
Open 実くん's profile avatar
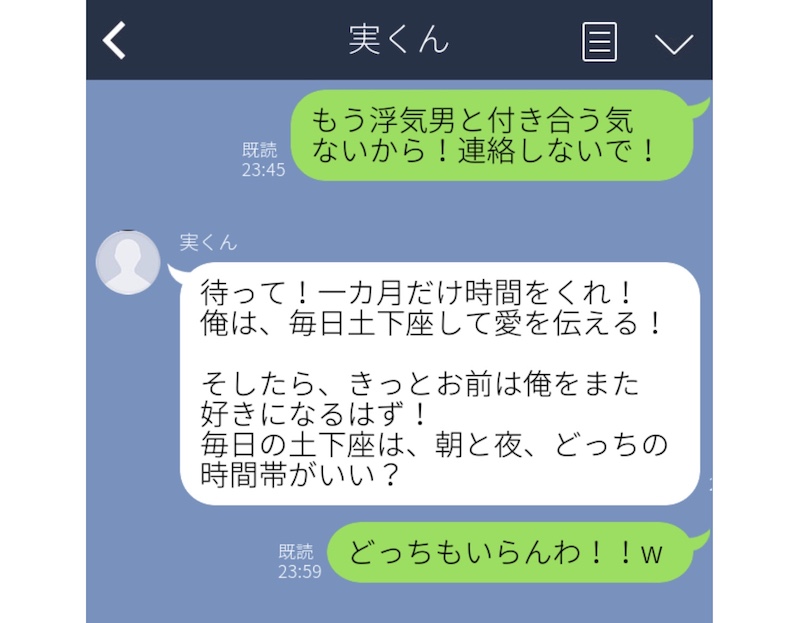coord(127,262)
